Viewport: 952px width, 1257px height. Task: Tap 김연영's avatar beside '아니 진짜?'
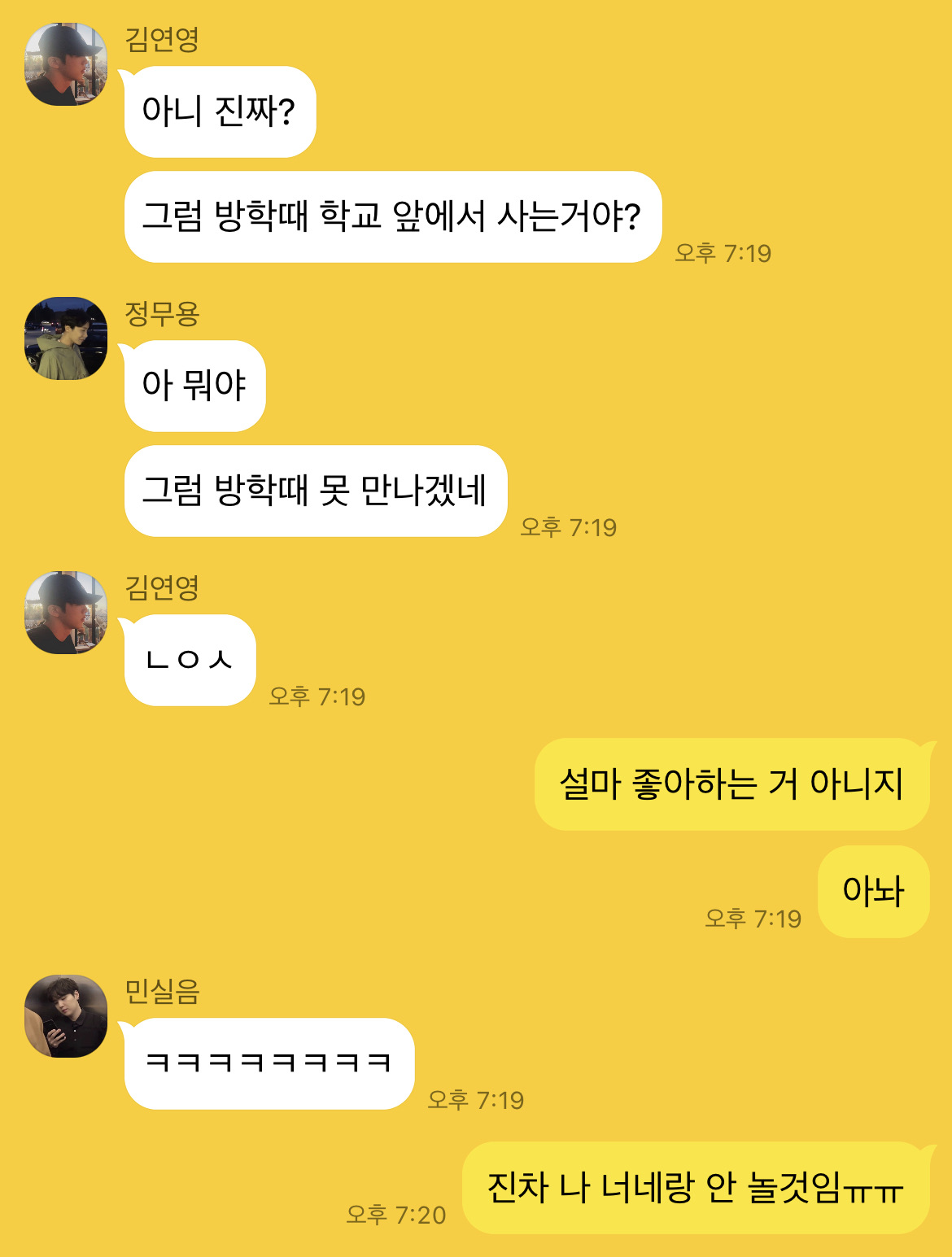click(x=66, y=64)
